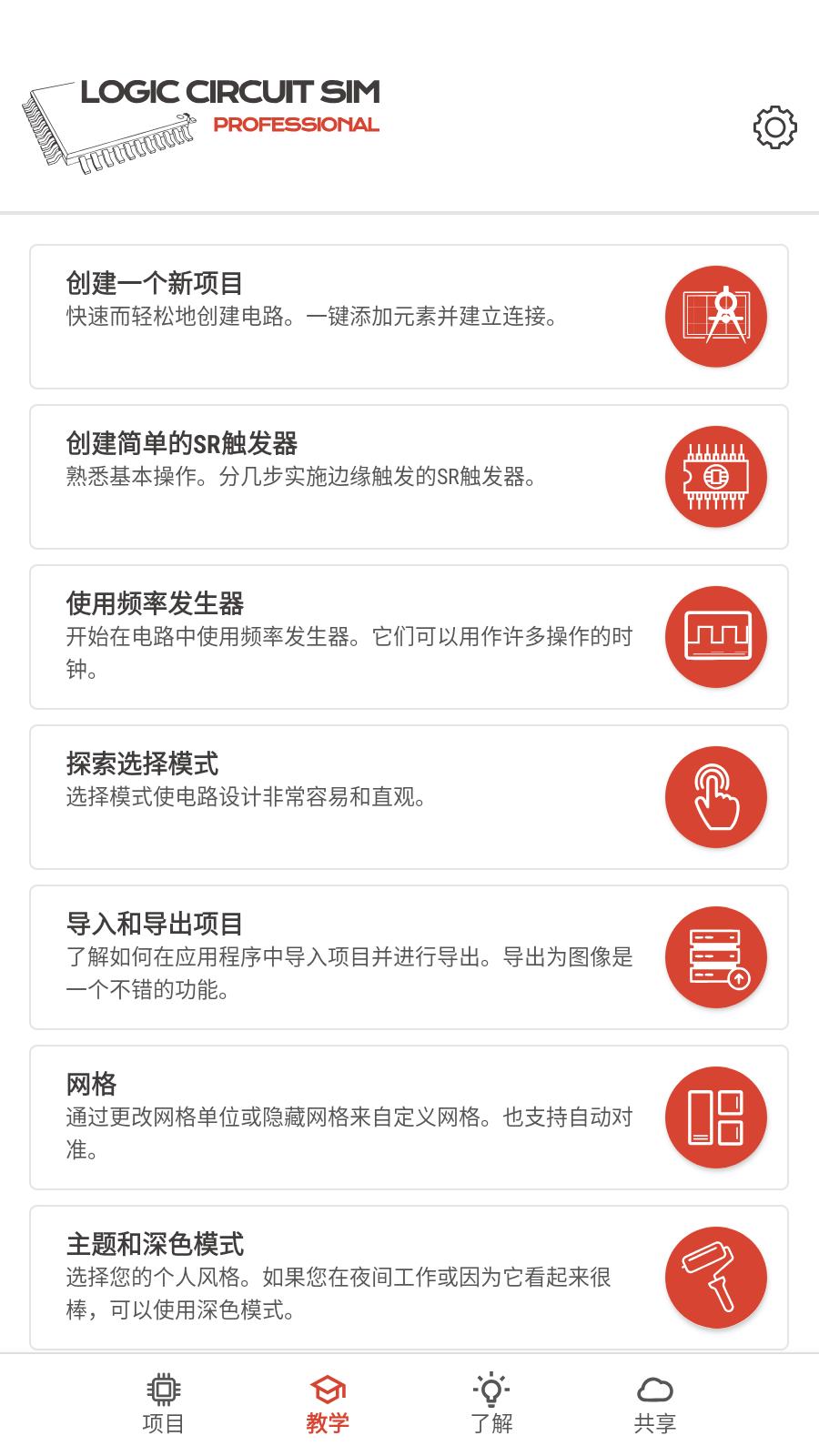Click the lightbulb icon above 了解 tab

[x=491, y=1389]
